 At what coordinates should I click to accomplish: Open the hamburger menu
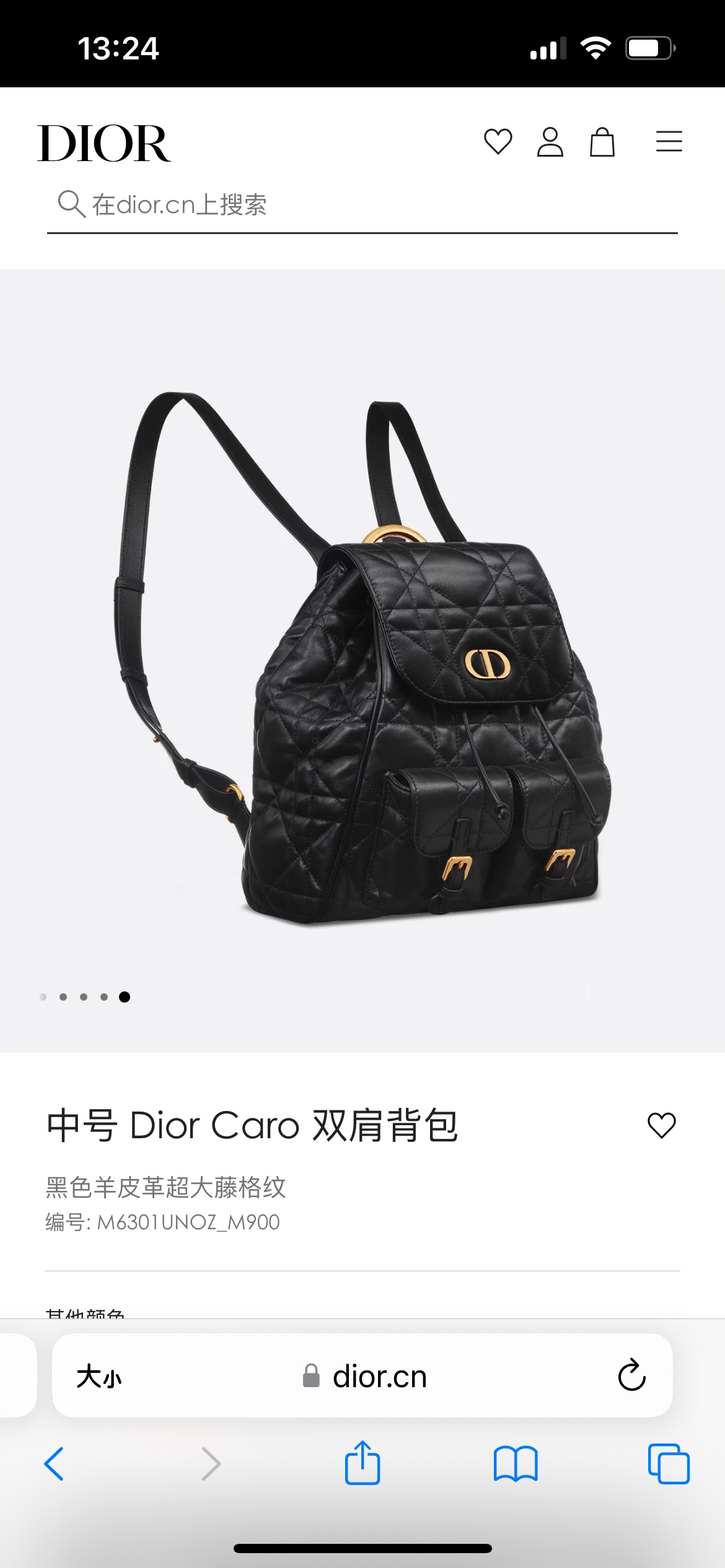click(669, 142)
